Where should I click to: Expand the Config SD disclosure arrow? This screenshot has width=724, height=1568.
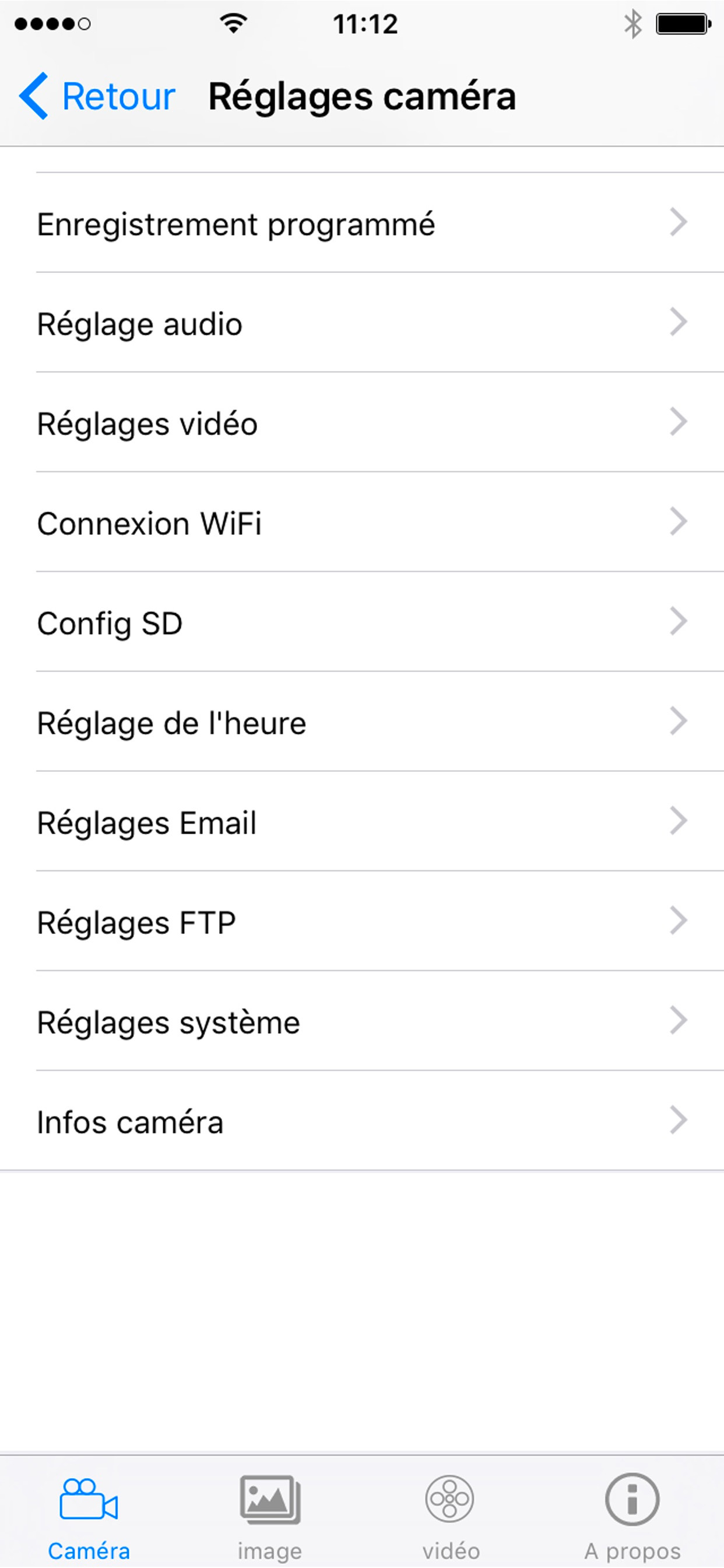(x=679, y=621)
